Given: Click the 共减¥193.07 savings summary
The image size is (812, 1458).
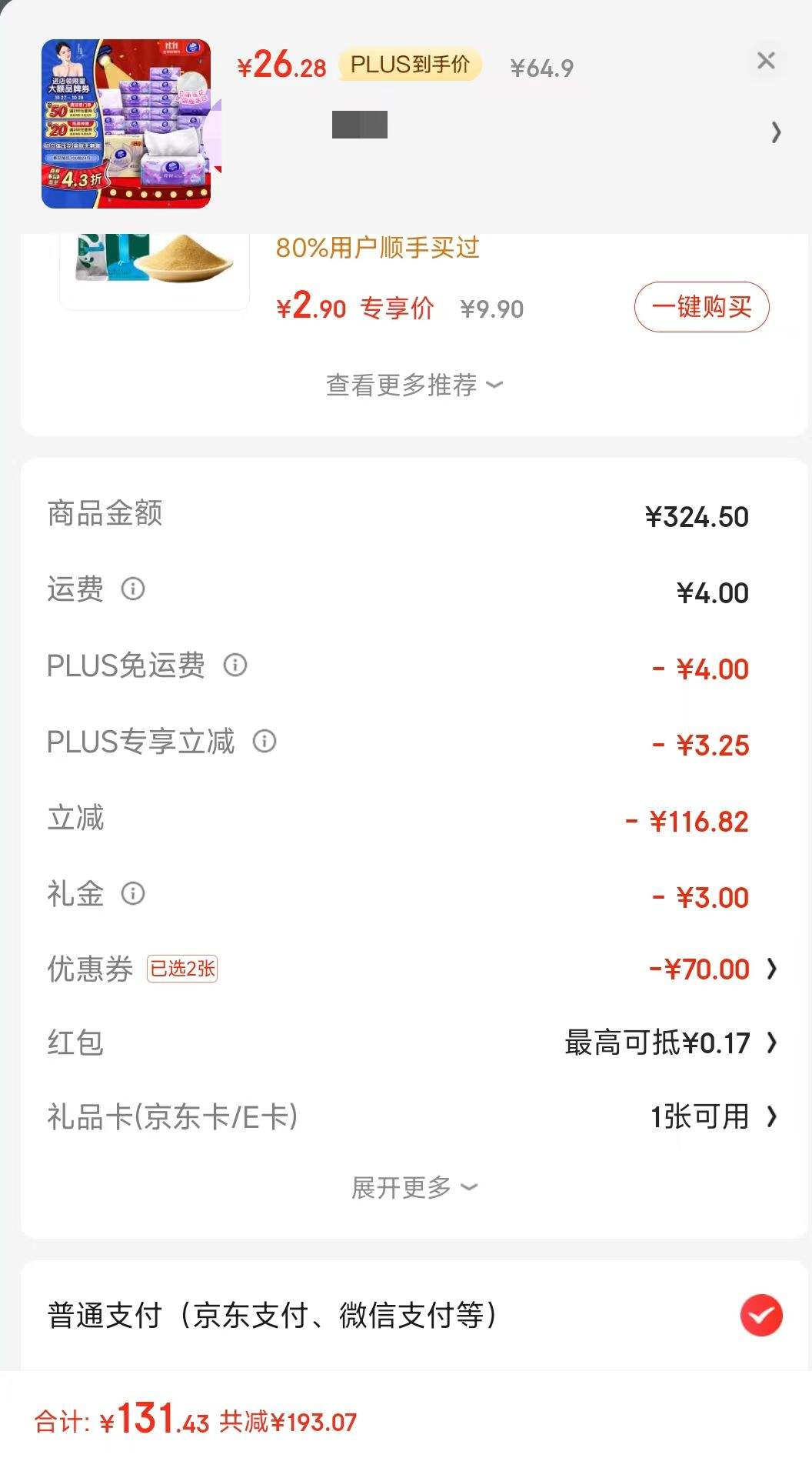Looking at the screenshot, I should click(288, 1422).
